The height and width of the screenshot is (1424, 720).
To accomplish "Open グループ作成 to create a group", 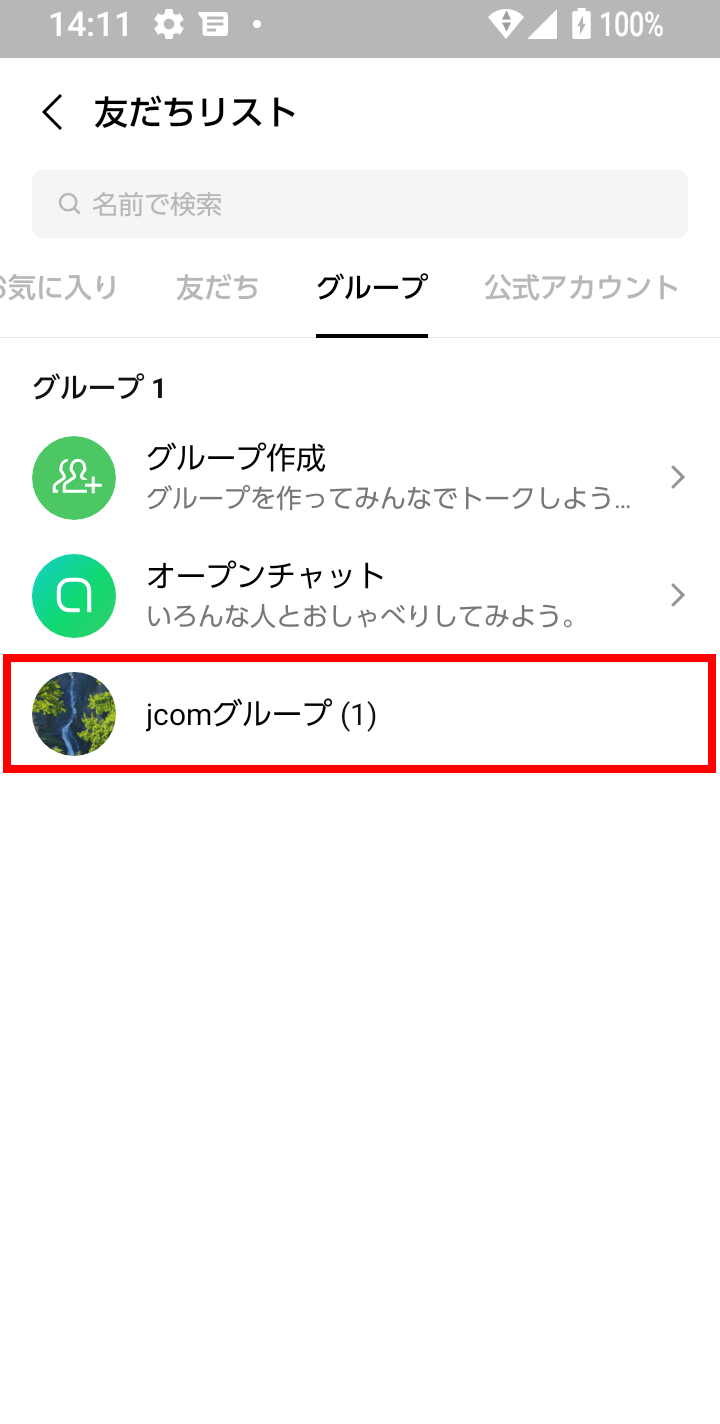I will [360, 478].
